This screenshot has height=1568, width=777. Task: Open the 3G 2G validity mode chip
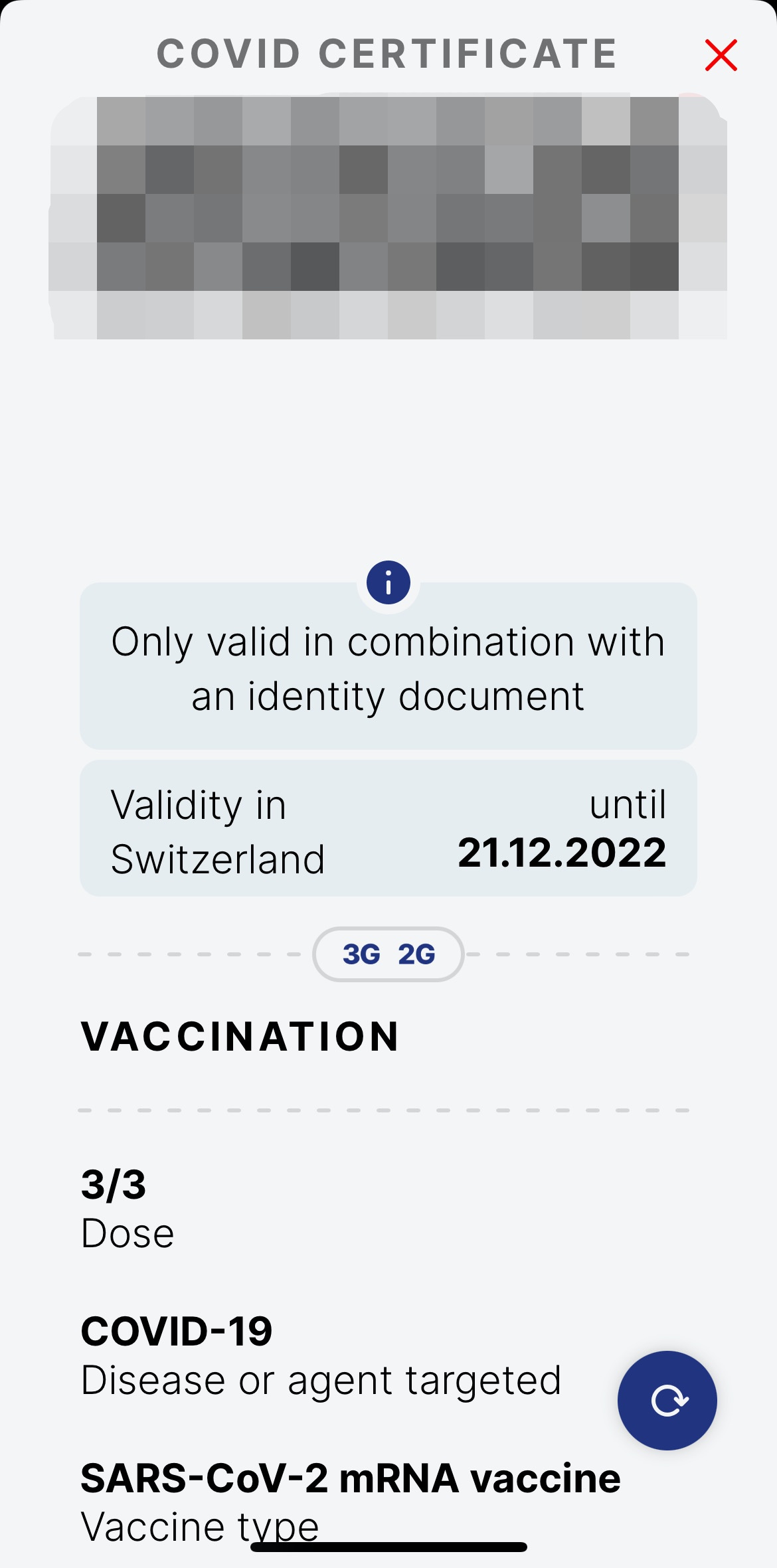click(388, 954)
